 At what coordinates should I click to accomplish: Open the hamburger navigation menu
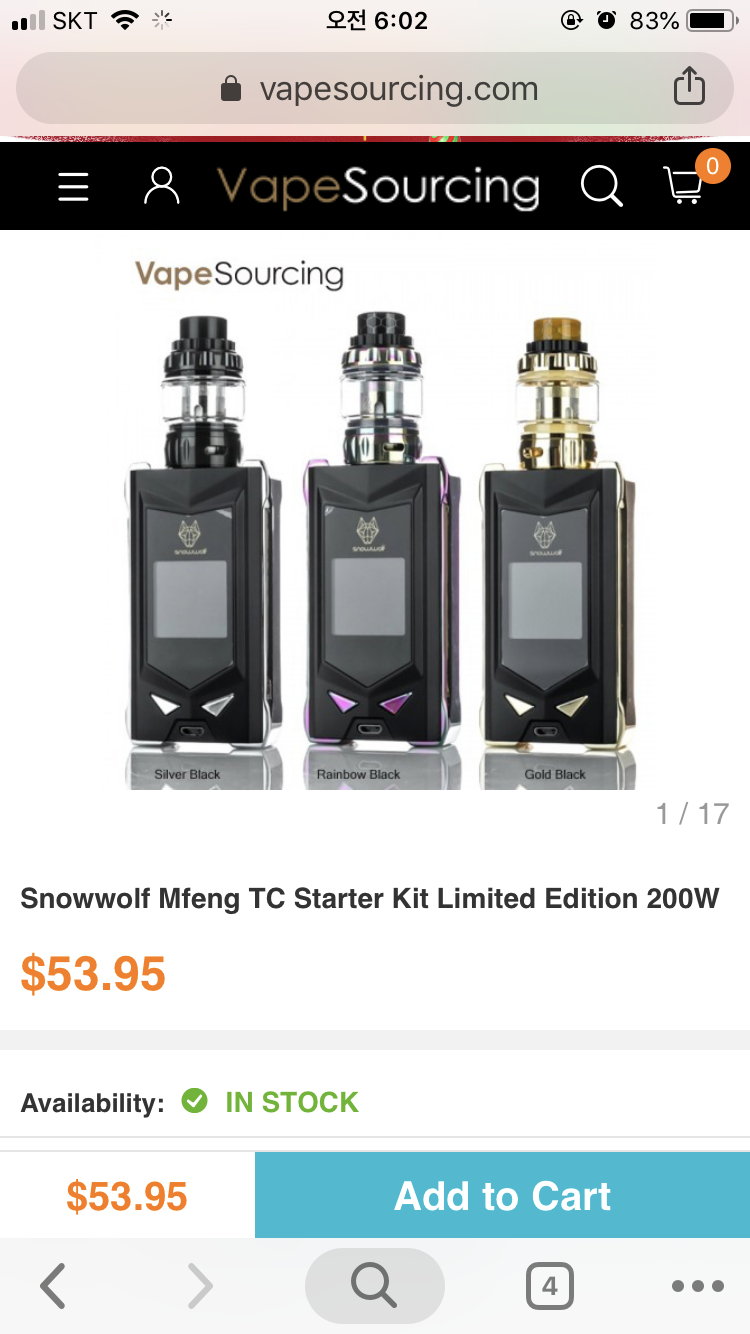point(73,187)
